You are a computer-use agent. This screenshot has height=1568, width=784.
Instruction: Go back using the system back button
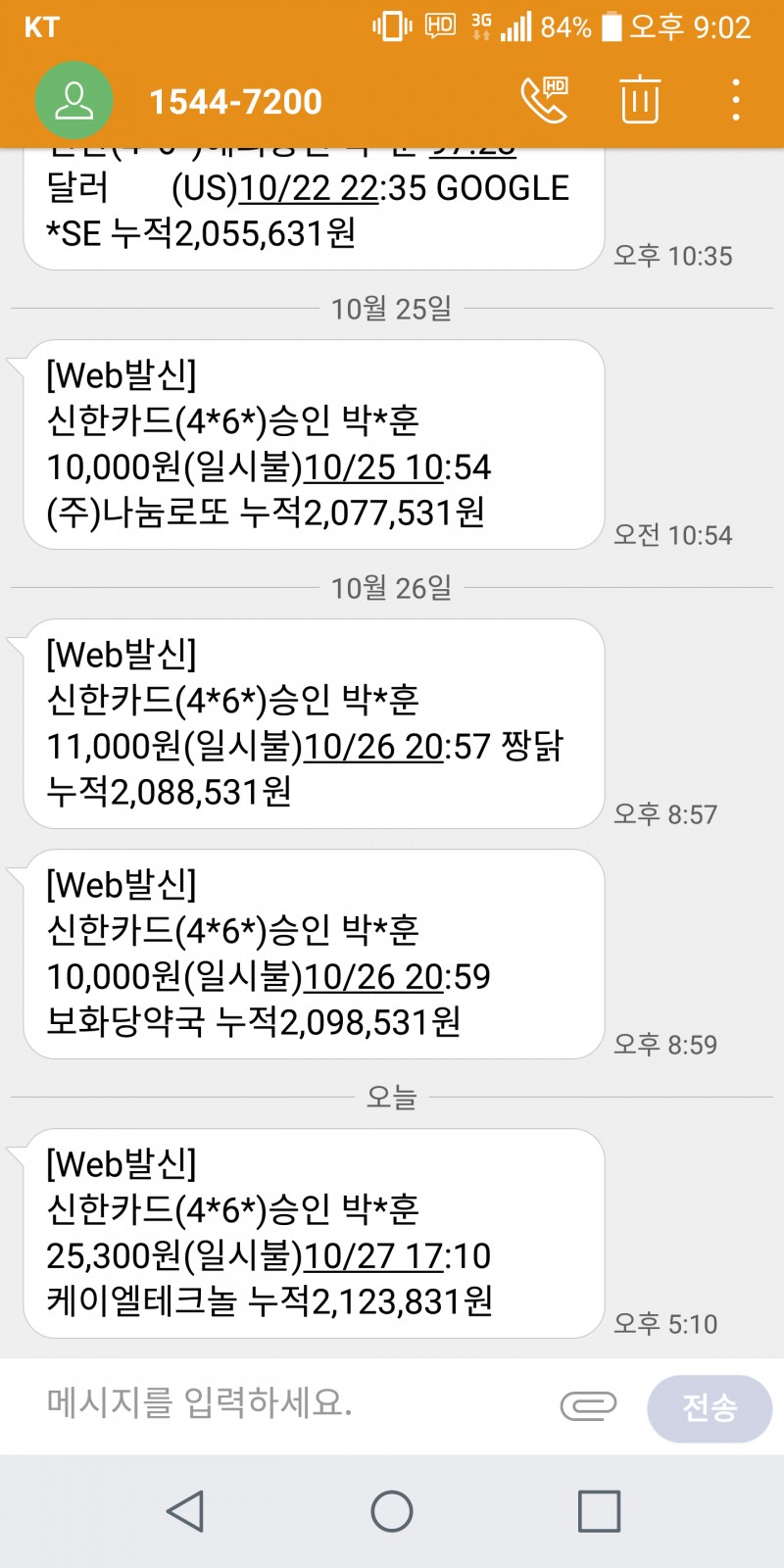[185, 1510]
